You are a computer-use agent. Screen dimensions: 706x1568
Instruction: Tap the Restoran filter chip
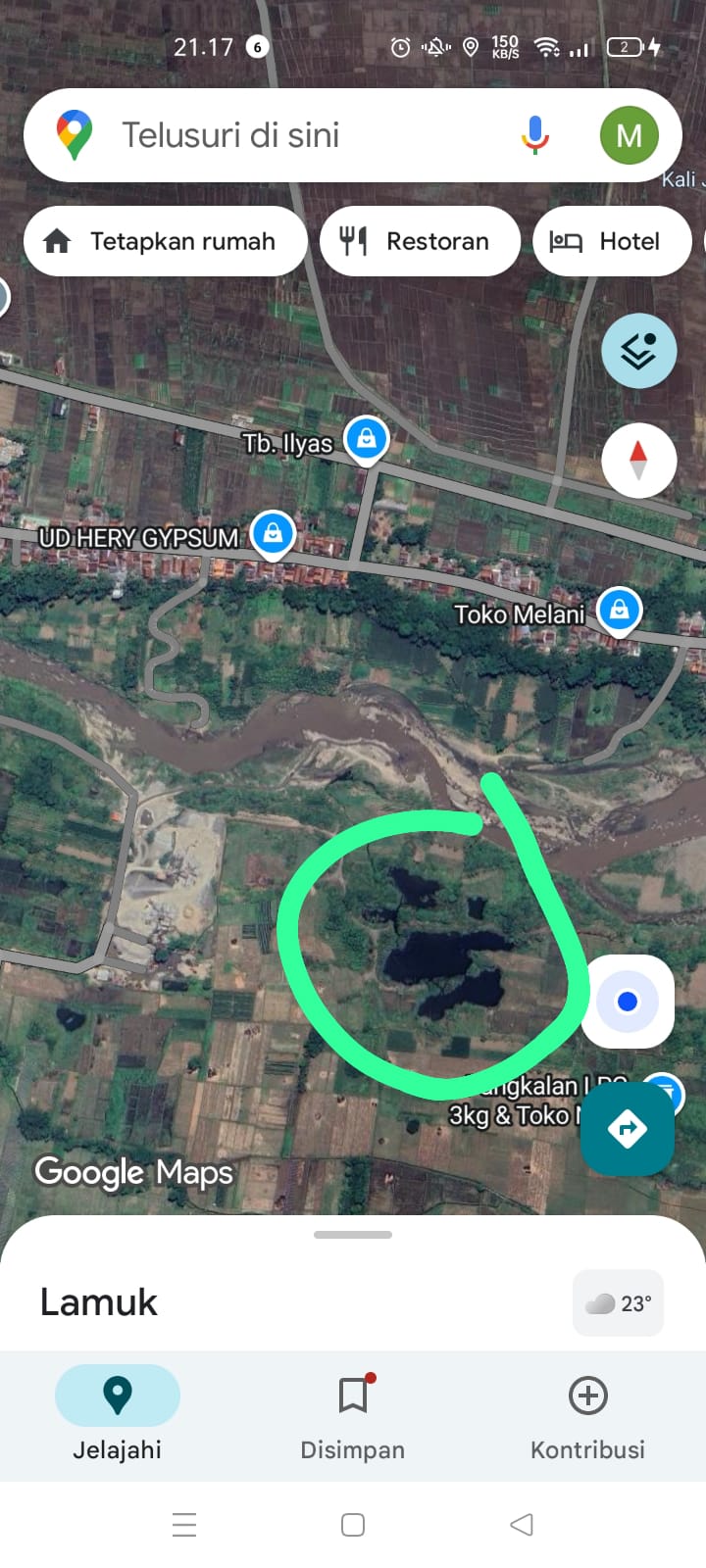pyautogui.click(x=420, y=241)
